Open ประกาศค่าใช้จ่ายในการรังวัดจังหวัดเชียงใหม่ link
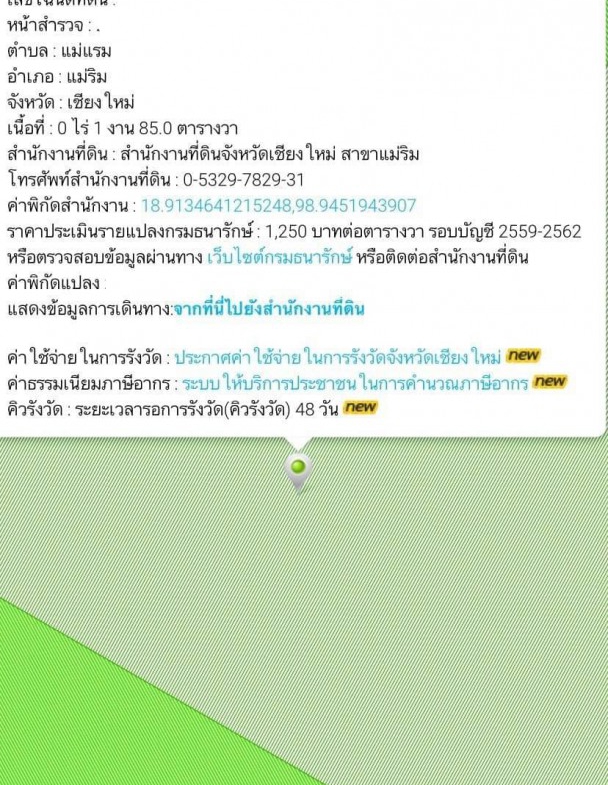 click(x=338, y=357)
